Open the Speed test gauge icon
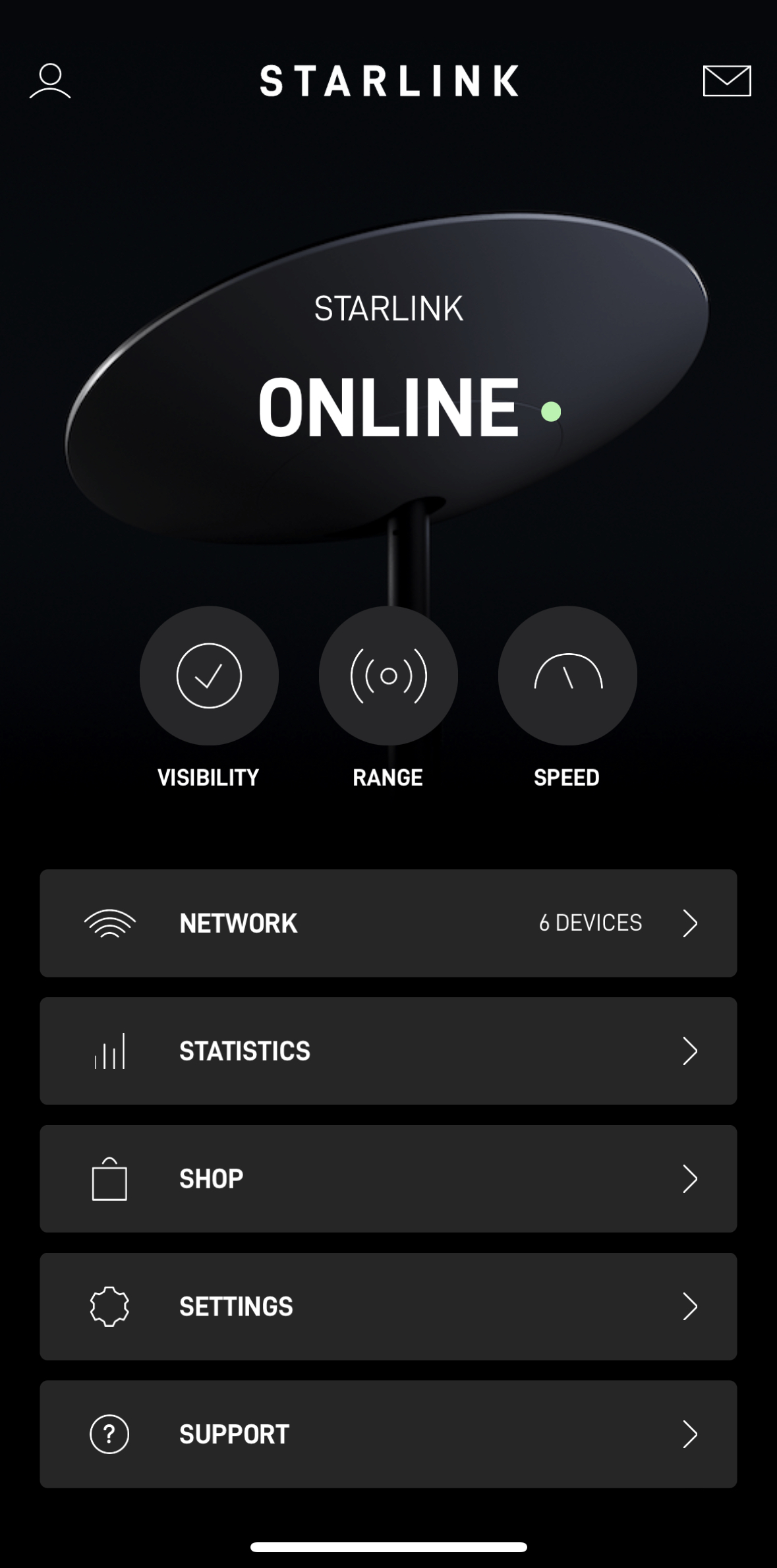This screenshot has width=777, height=1568. 567,676
